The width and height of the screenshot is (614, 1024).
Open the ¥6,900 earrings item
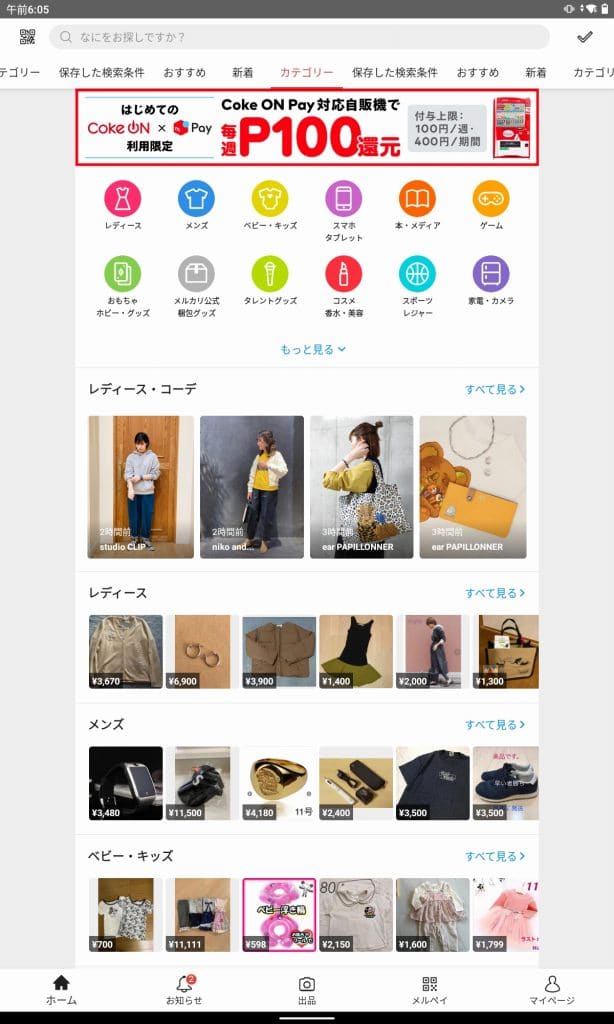[x=202, y=652]
